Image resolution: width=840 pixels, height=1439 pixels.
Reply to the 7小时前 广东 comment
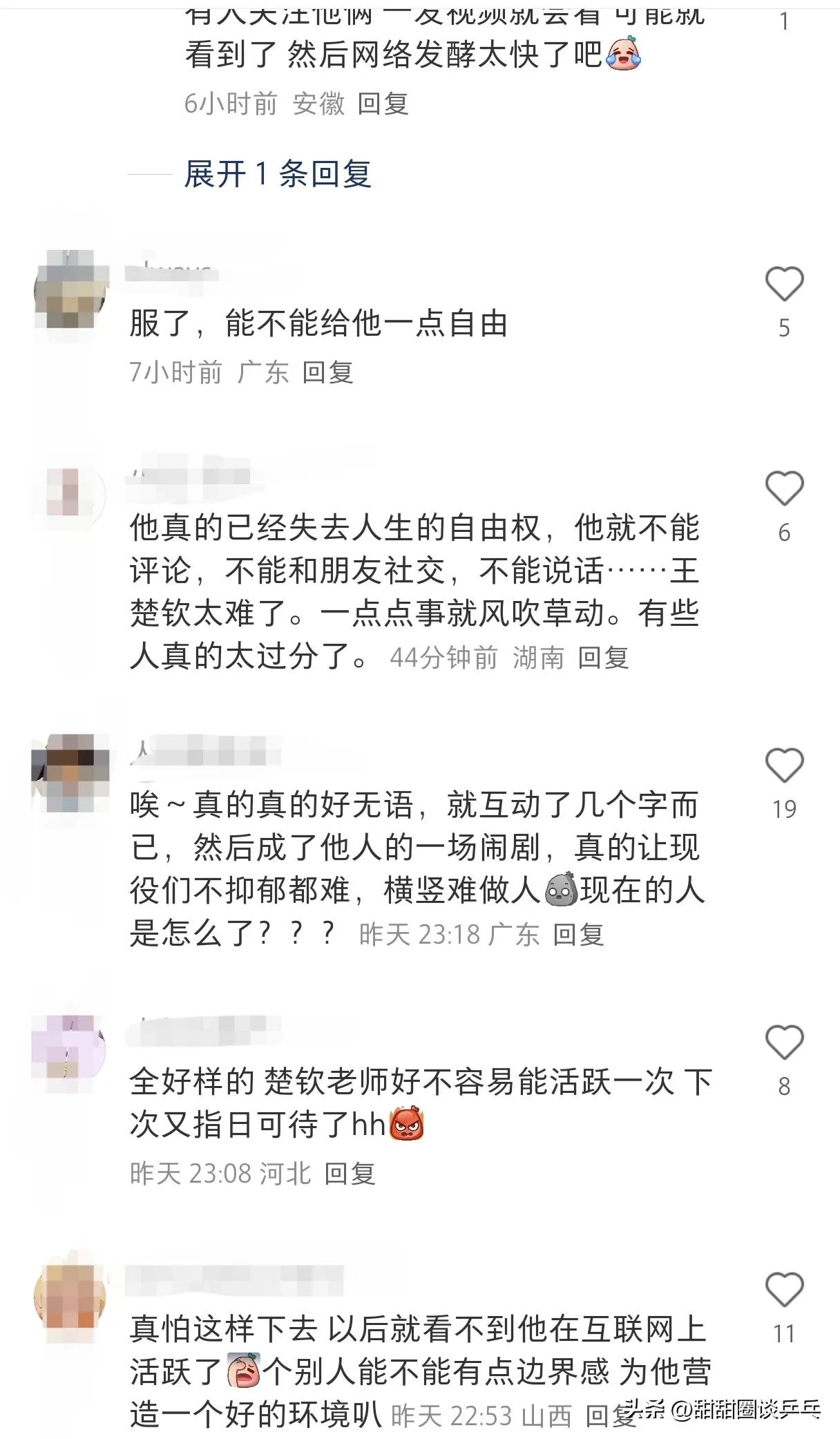click(x=327, y=372)
